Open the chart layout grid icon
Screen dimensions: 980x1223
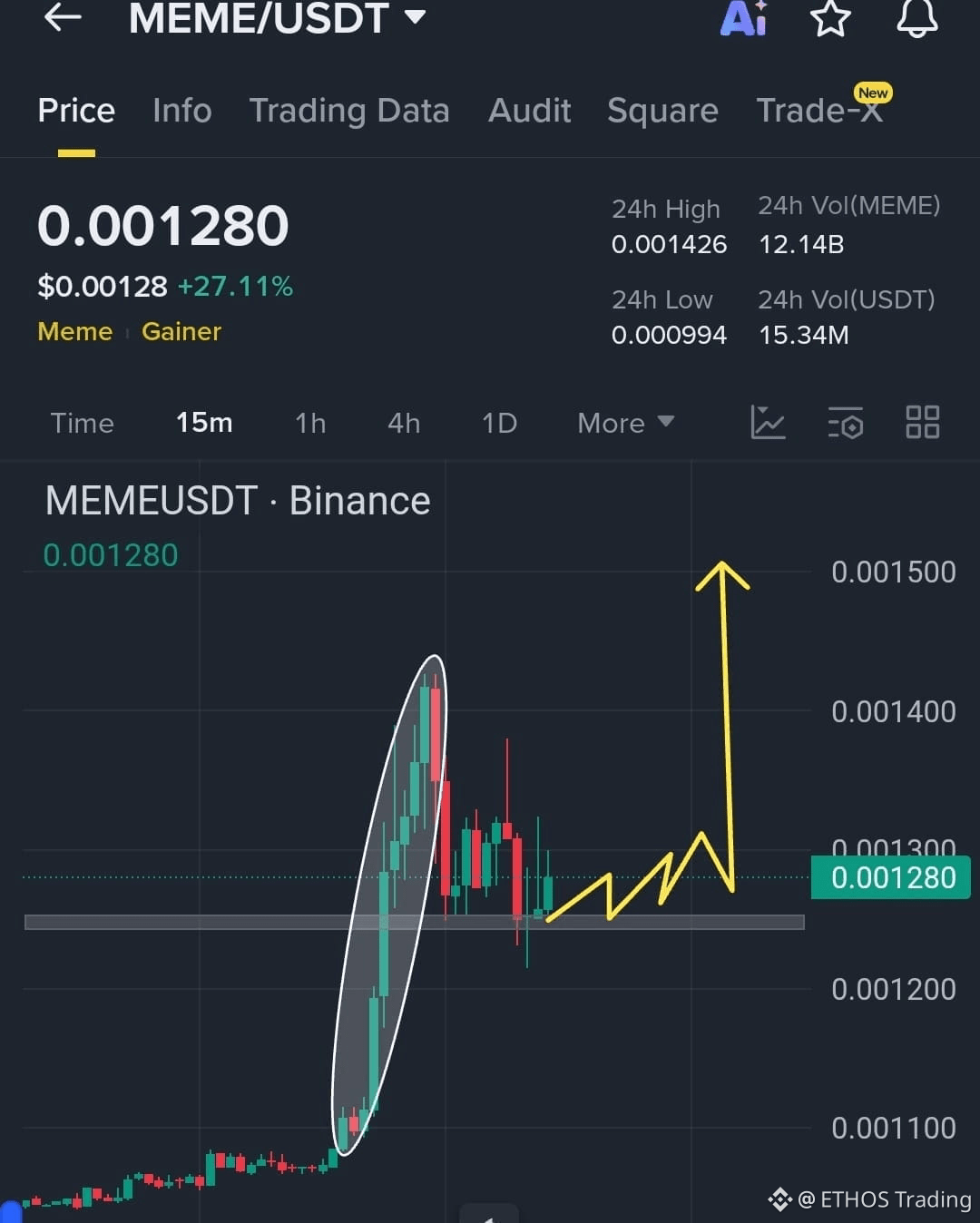coord(923,423)
